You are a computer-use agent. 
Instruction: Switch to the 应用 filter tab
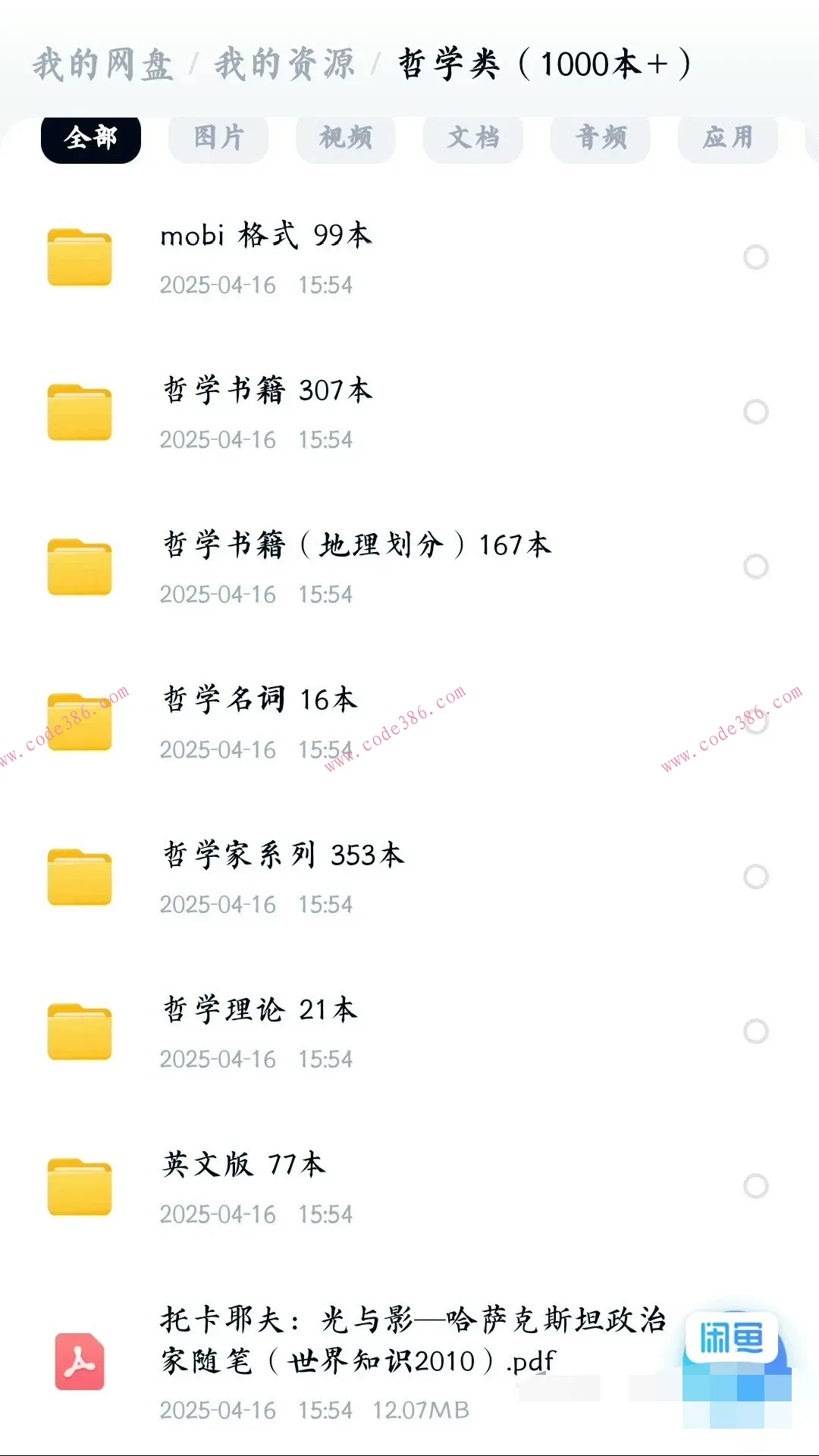(726, 137)
